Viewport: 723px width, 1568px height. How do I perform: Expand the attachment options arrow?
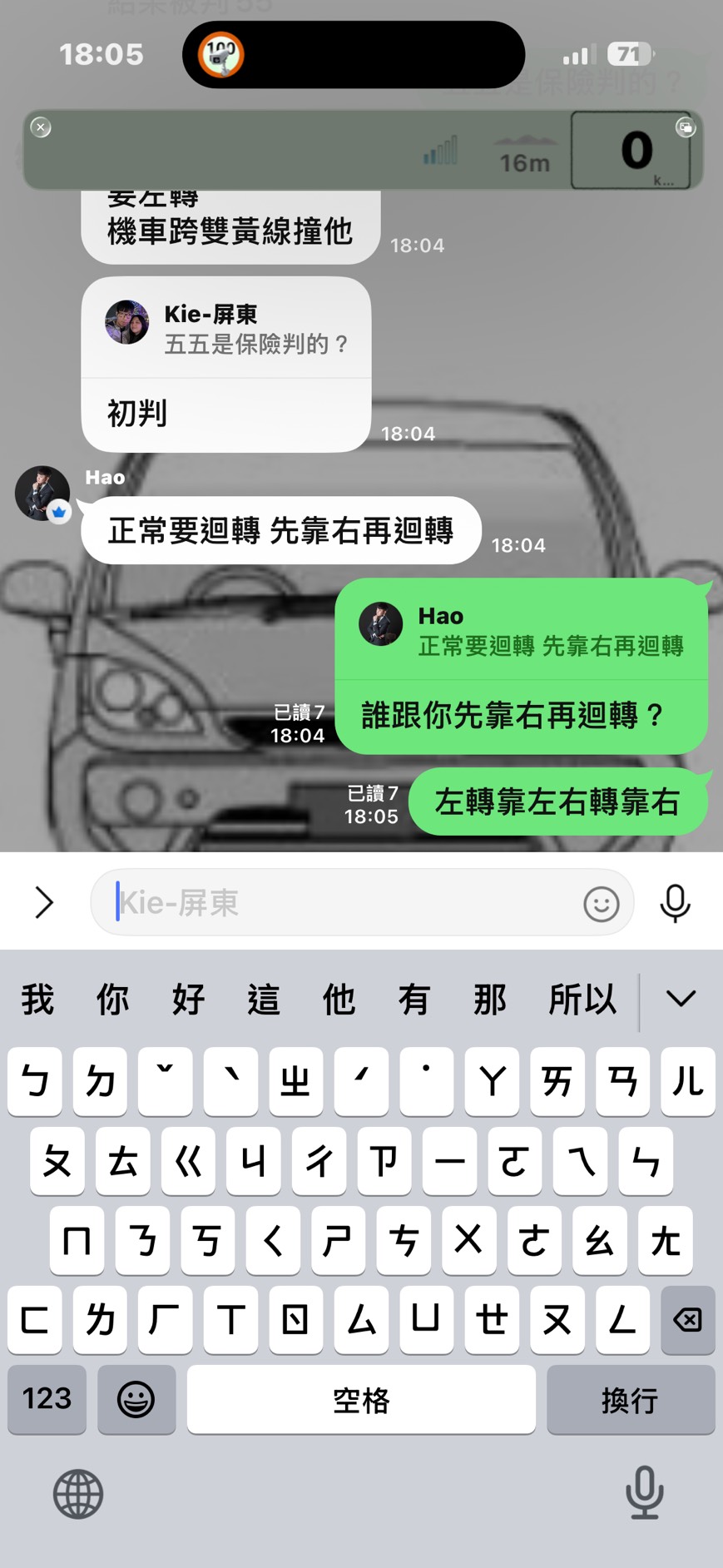point(44,902)
